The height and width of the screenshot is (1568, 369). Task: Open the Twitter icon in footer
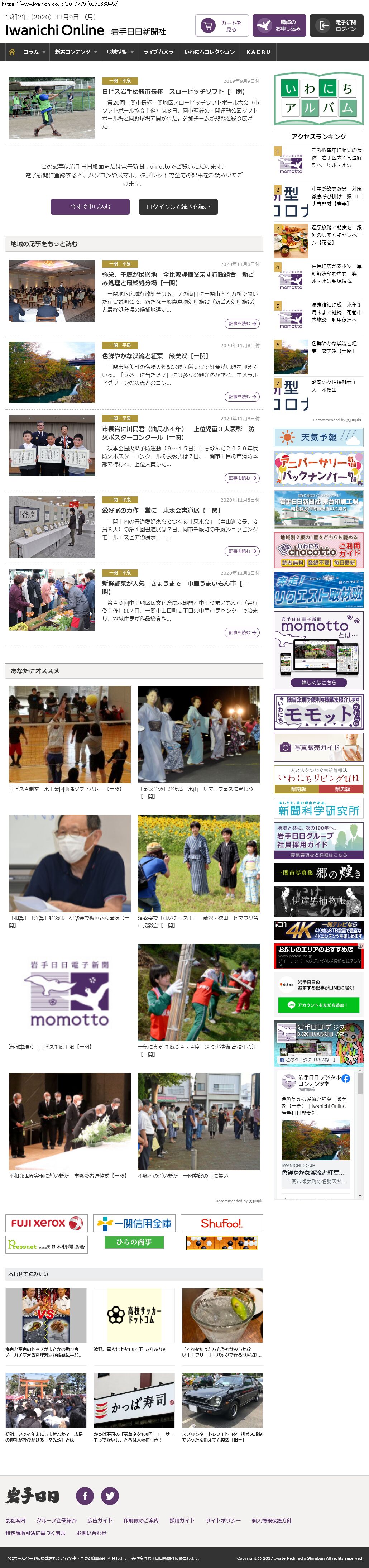110,1495
